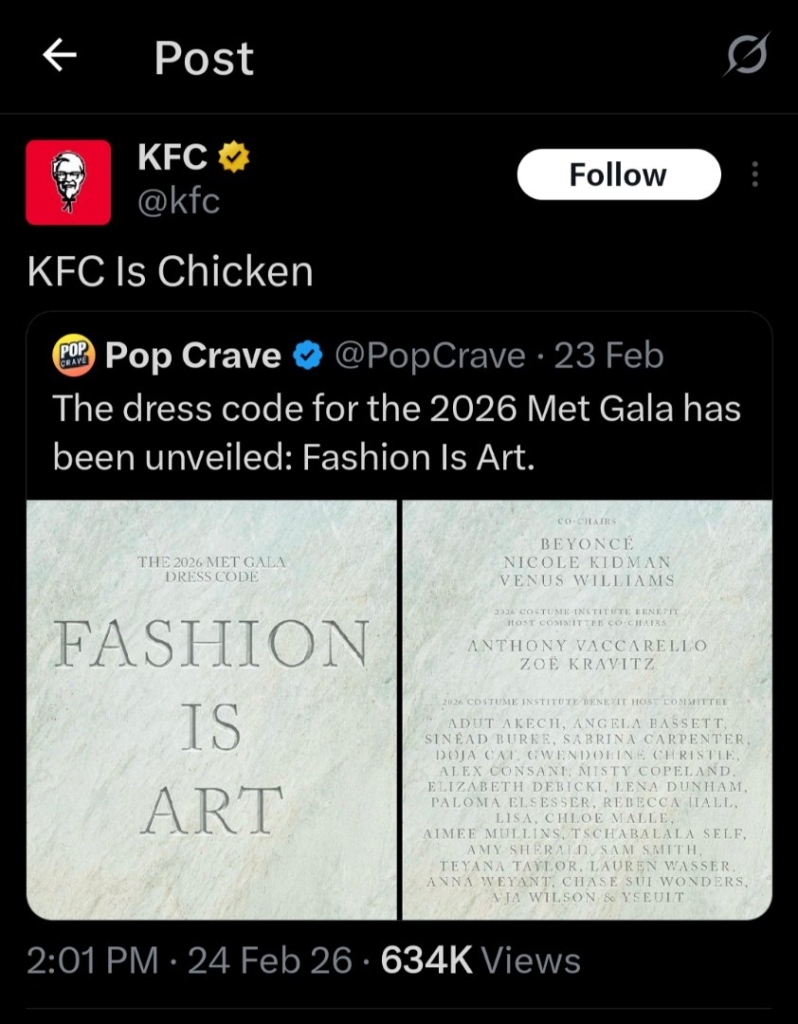Open the post overflow menu
The height and width of the screenshot is (1024, 798).
coord(755,175)
